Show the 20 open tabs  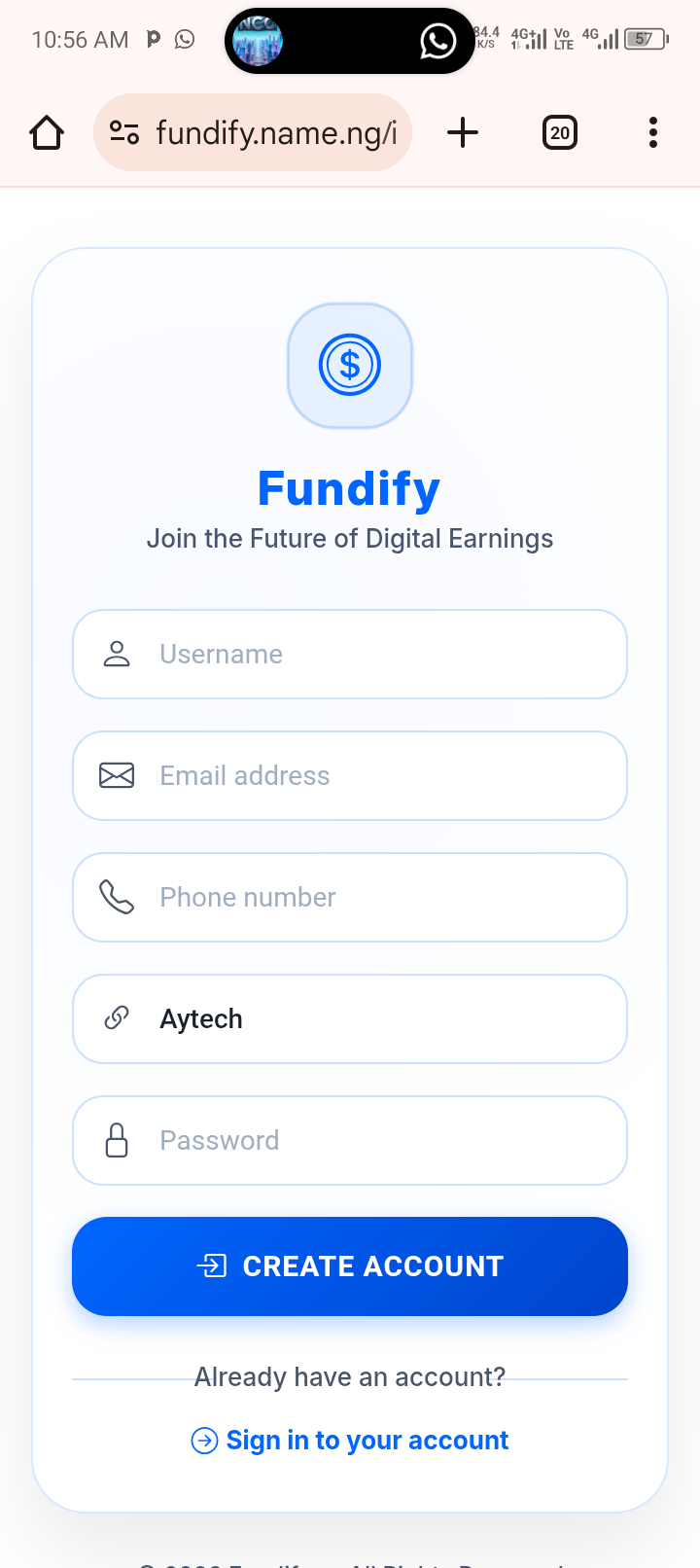coord(559,132)
